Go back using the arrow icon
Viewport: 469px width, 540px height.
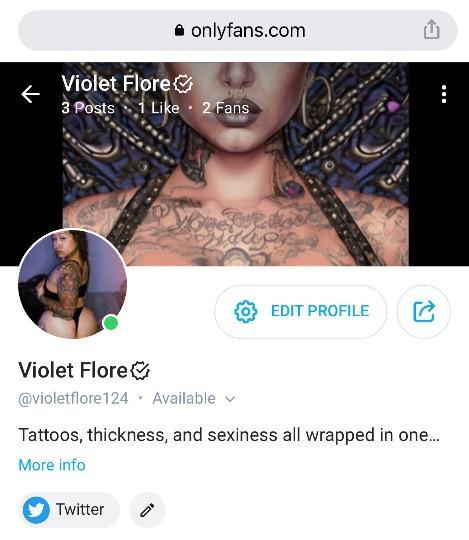point(30,94)
